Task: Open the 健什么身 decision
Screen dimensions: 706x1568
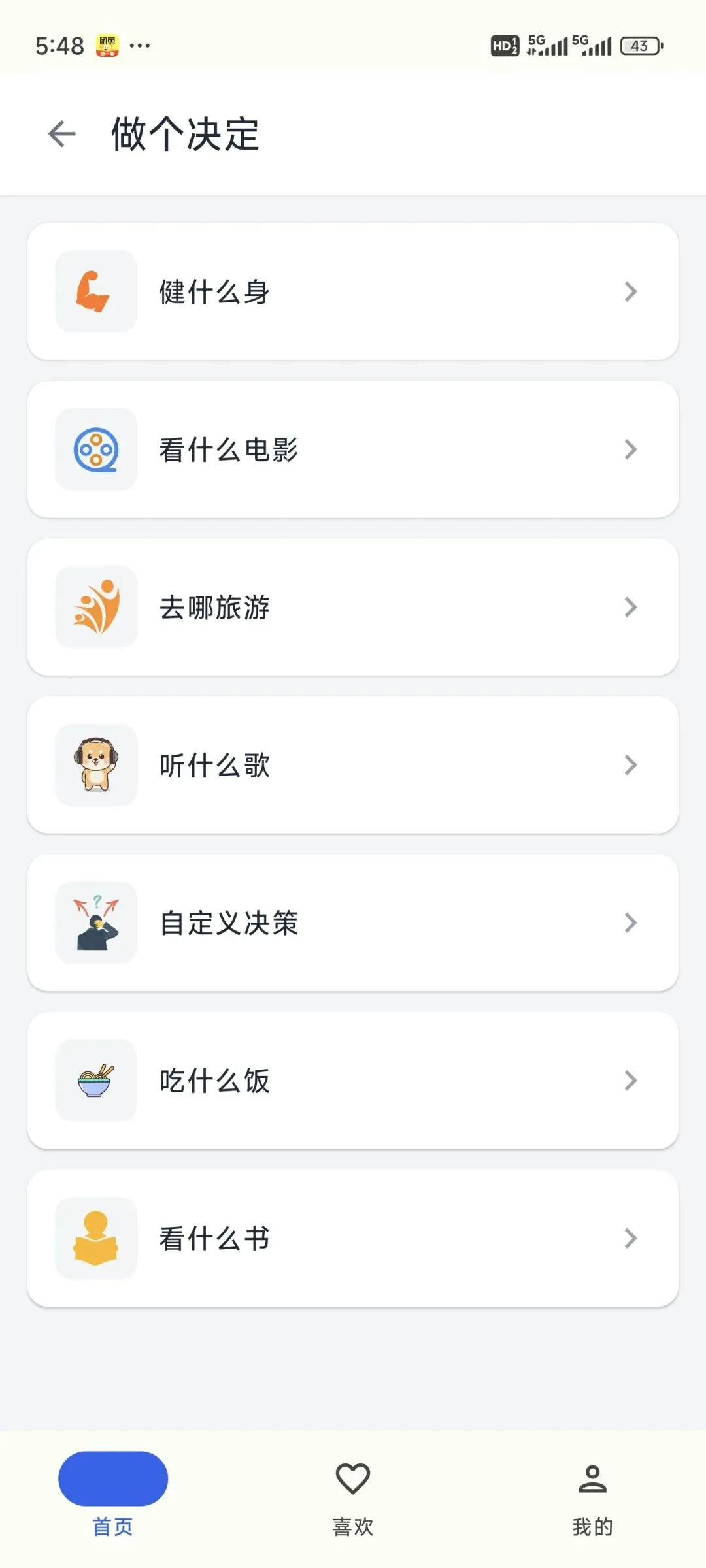Action: point(353,291)
